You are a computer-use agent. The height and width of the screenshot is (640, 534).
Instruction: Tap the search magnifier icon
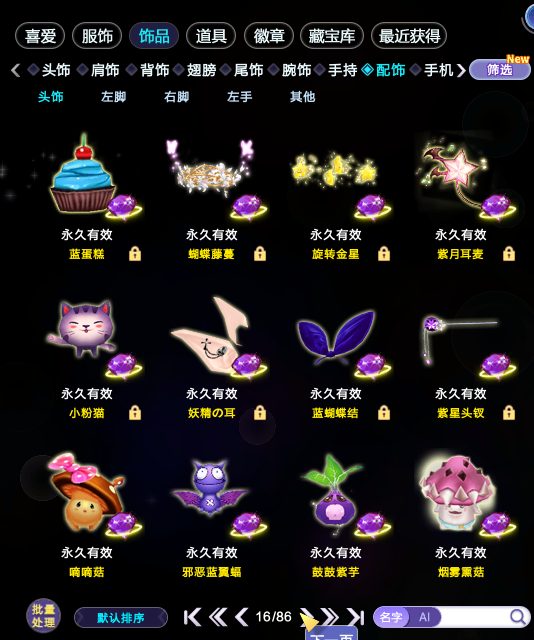518,617
